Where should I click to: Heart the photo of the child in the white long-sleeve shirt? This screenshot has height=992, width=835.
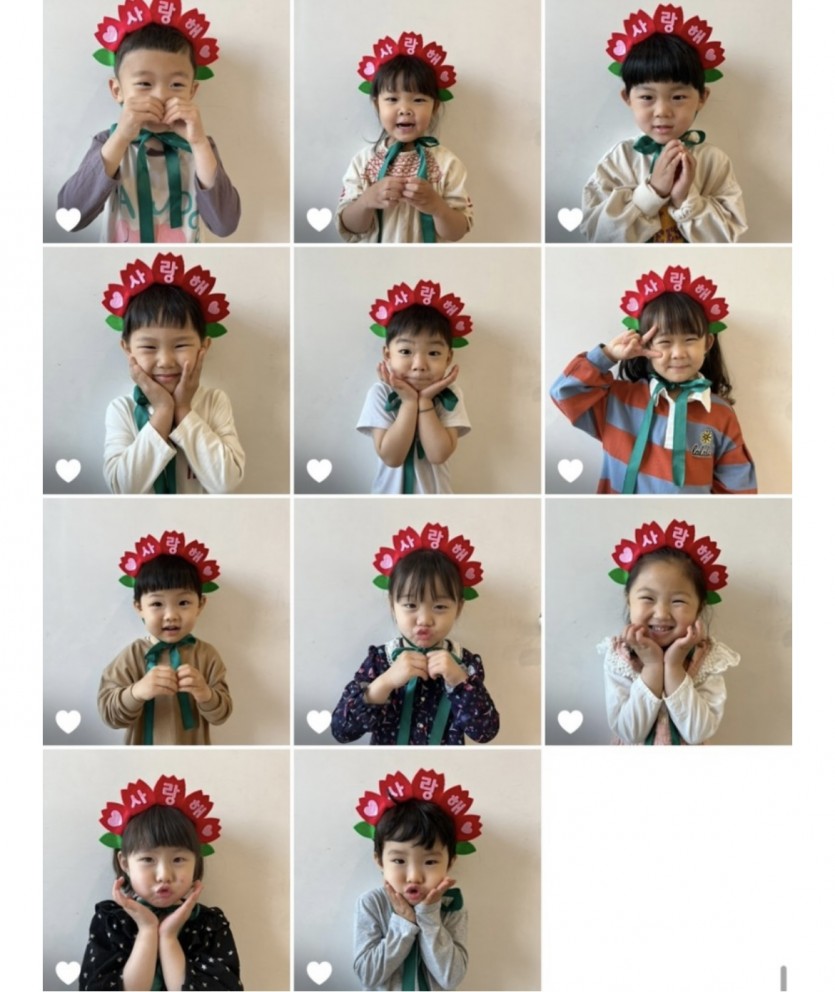68,469
